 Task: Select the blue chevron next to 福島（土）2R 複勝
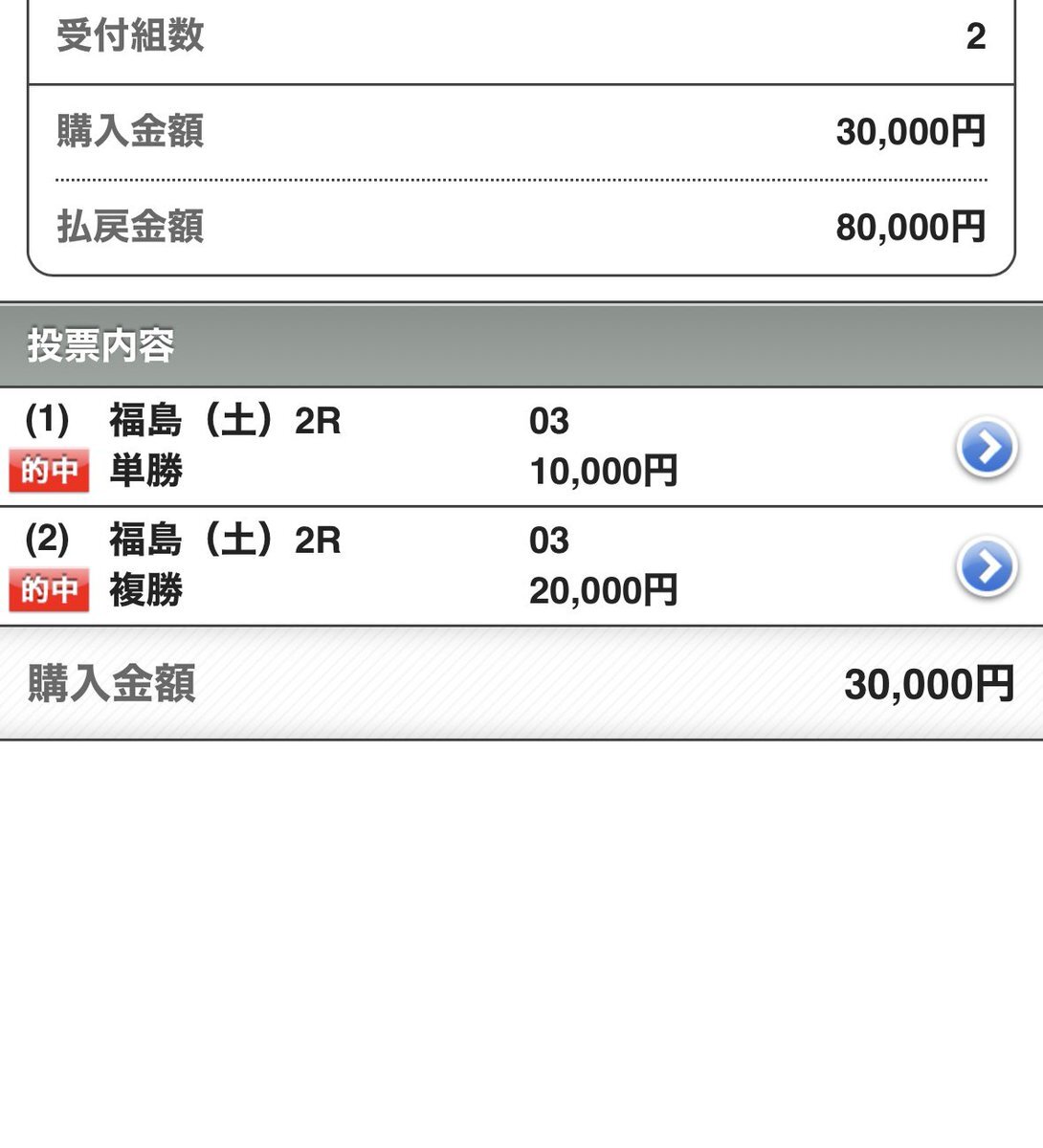point(985,566)
